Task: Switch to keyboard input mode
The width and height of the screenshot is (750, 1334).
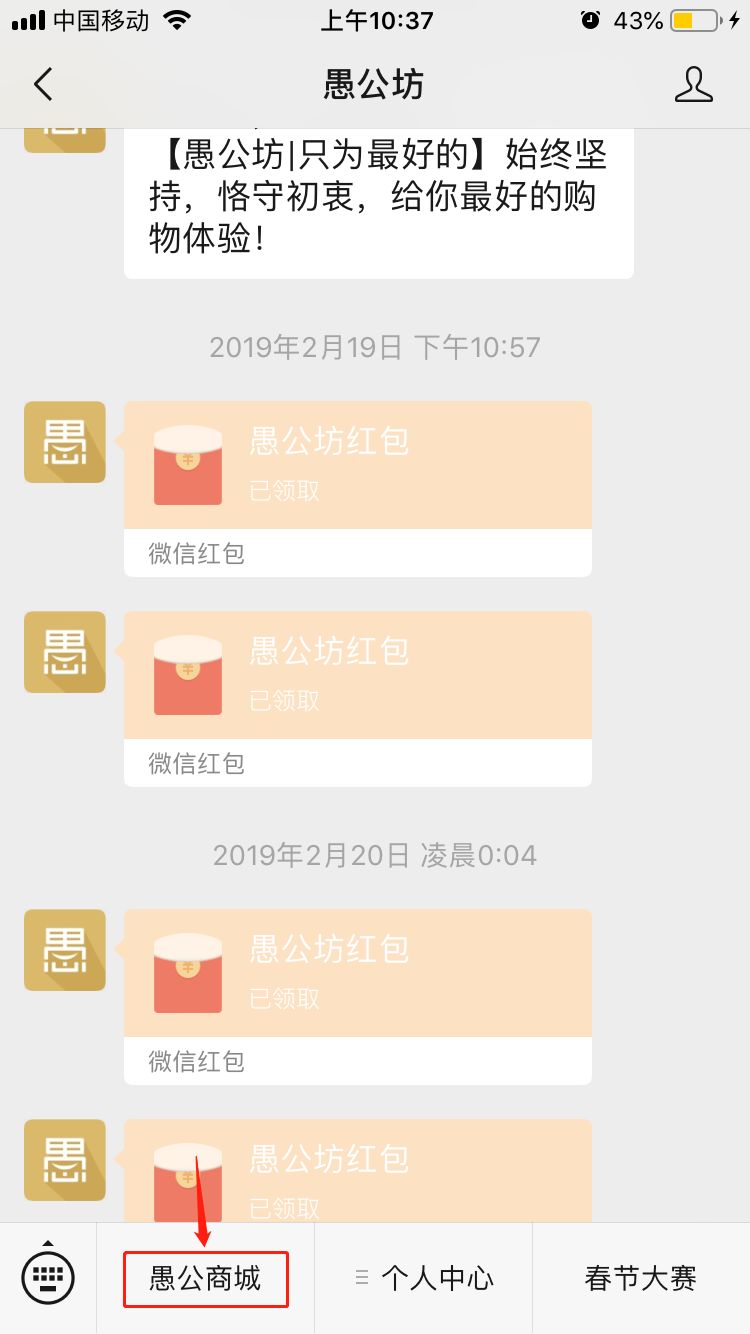Action: (47, 1276)
